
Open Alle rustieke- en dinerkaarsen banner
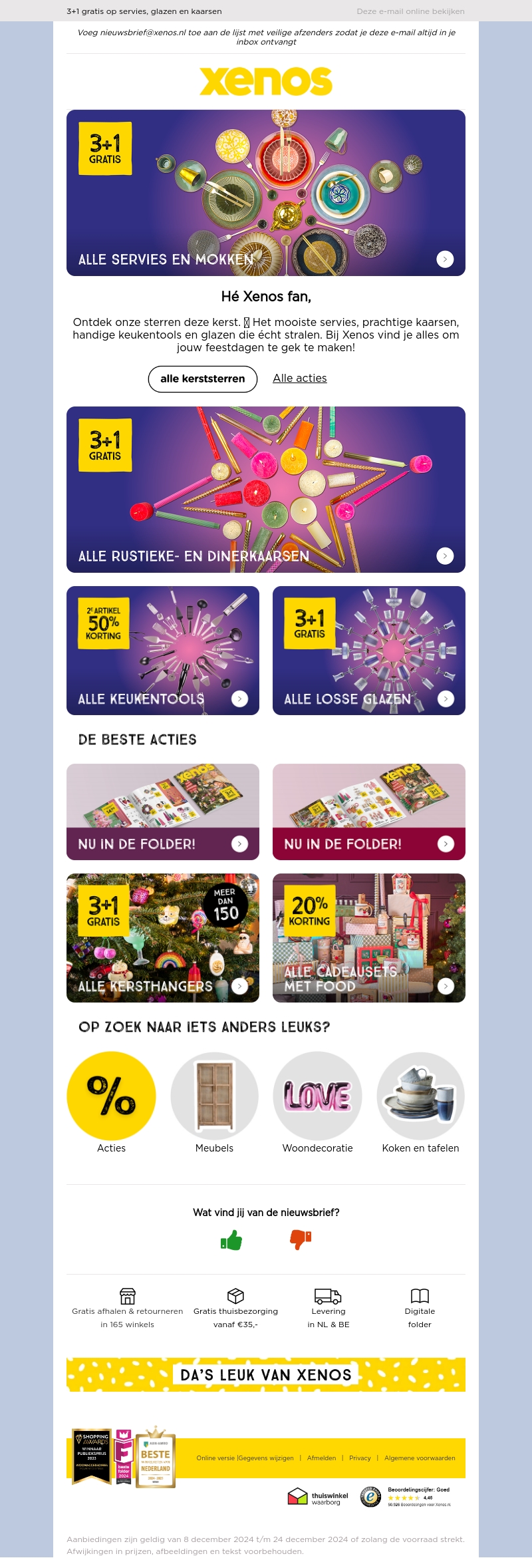coord(265,490)
